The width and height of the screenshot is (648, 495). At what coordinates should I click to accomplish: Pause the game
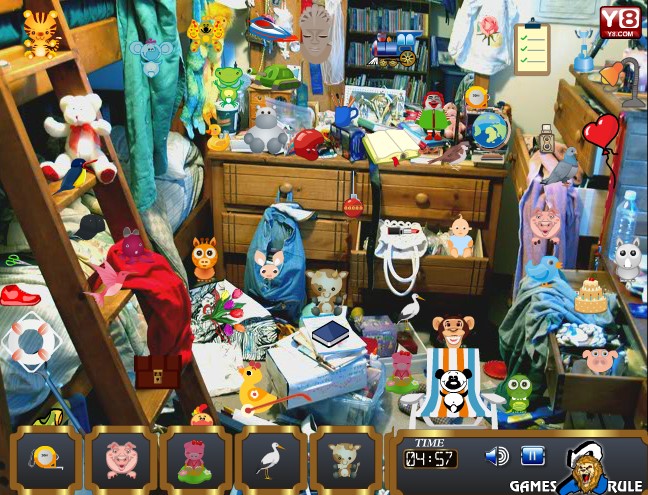tap(532, 457)
